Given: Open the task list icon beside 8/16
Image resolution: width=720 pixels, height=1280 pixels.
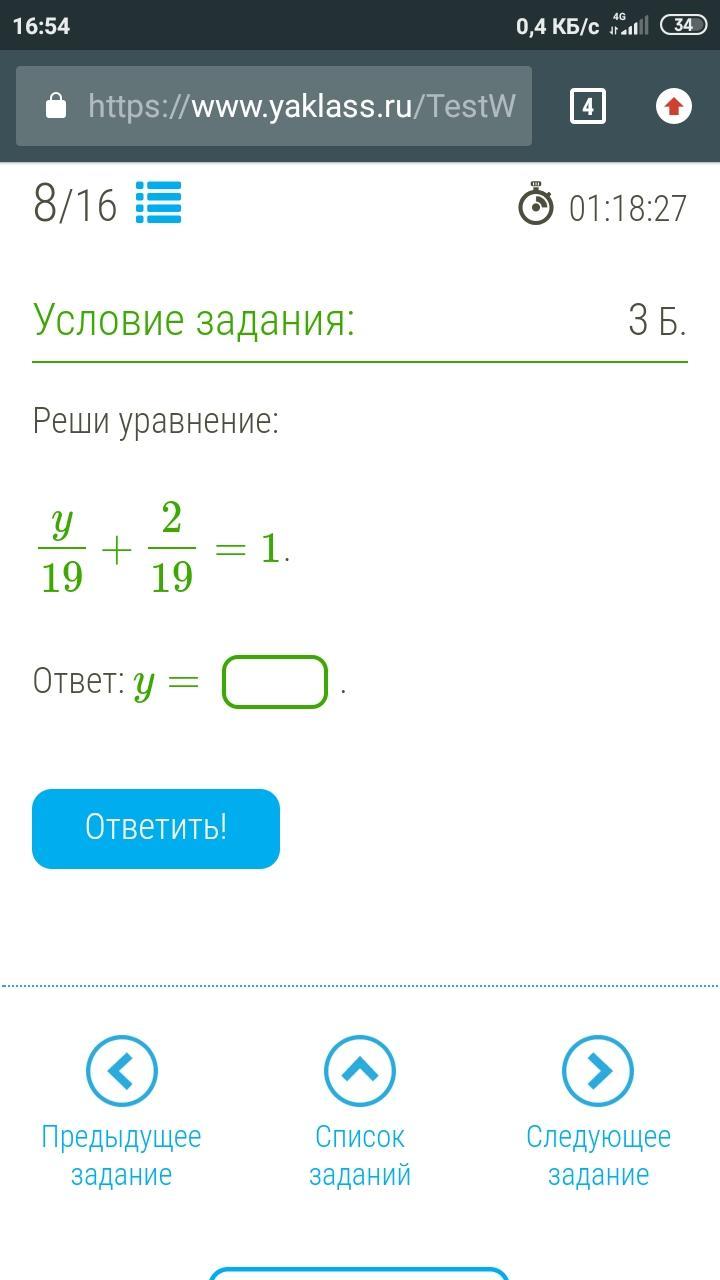Looking at the screenshot, I should [x=158, y=203].
